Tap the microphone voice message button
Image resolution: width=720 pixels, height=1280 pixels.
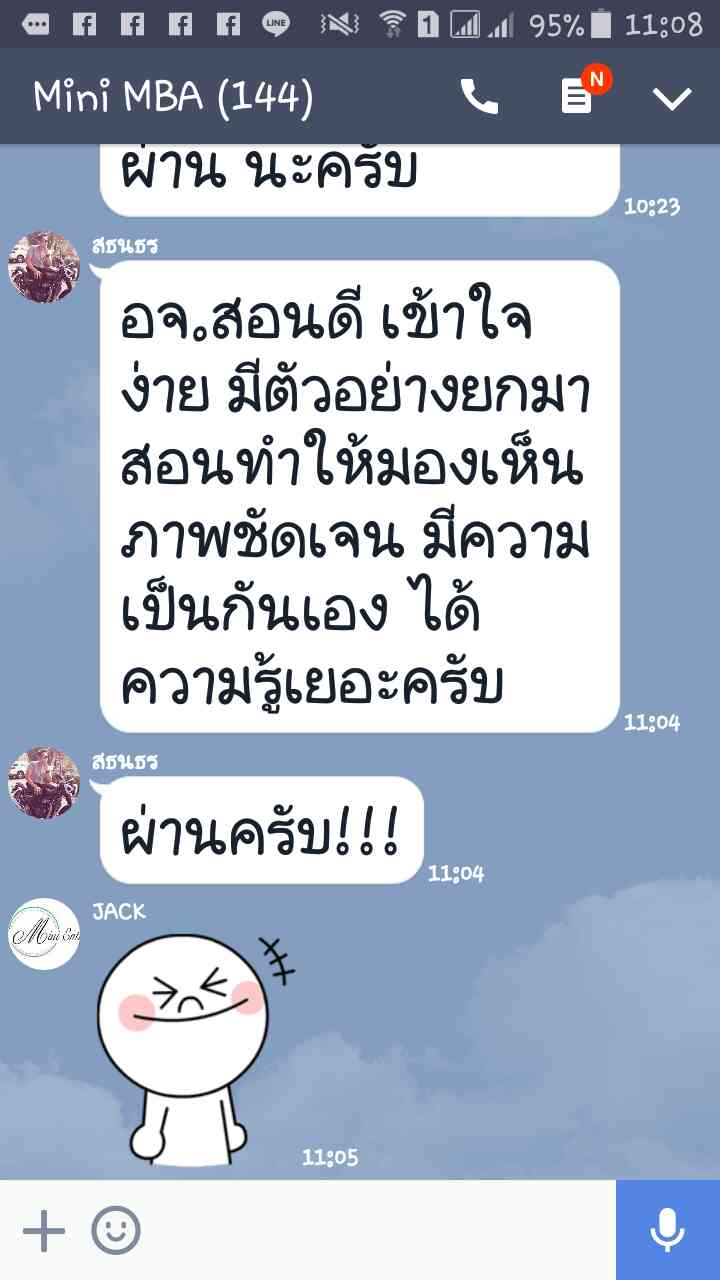pyautogui.click(x=667, y=1230)
